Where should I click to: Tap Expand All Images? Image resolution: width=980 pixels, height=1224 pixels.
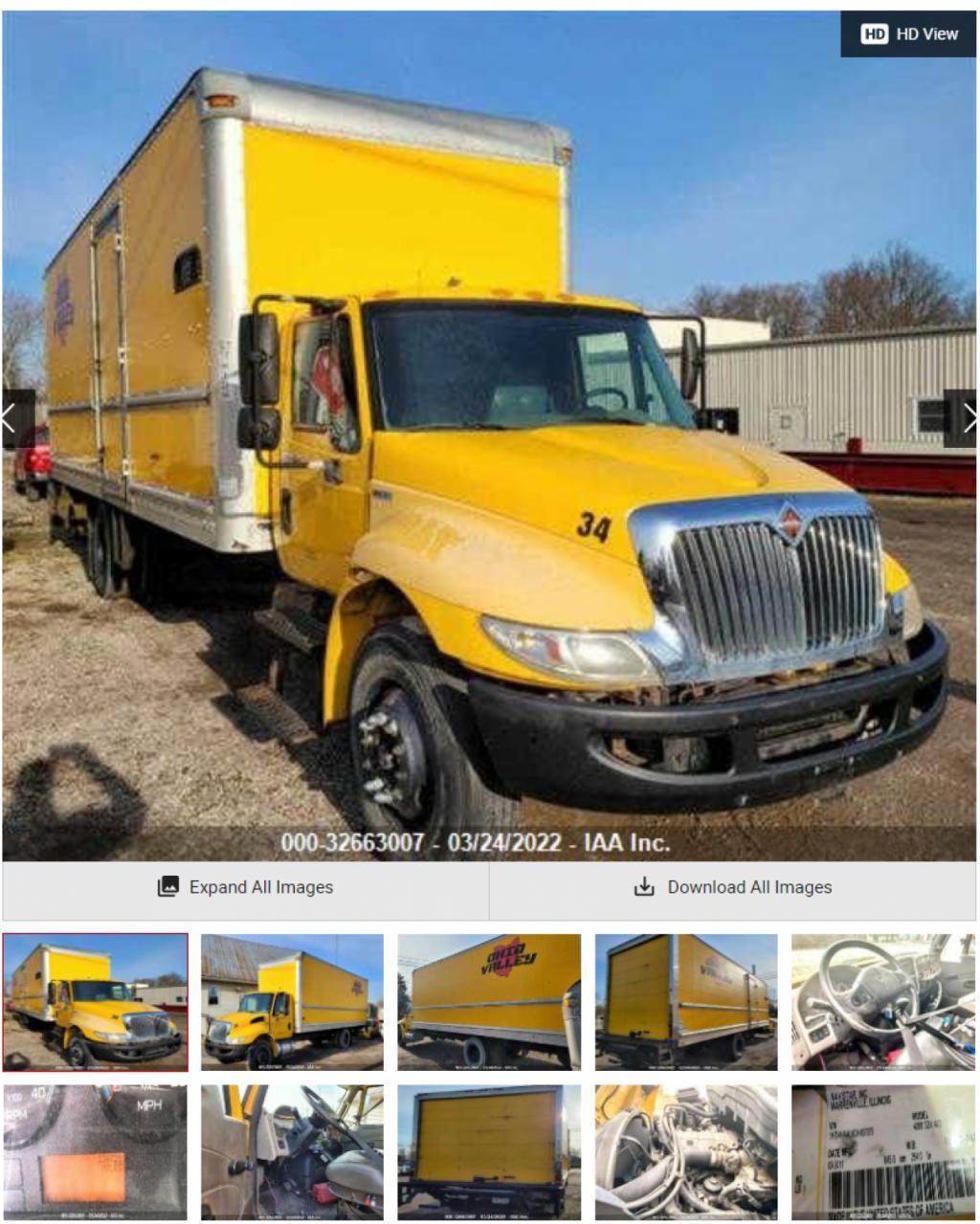(x=246, y=887)
